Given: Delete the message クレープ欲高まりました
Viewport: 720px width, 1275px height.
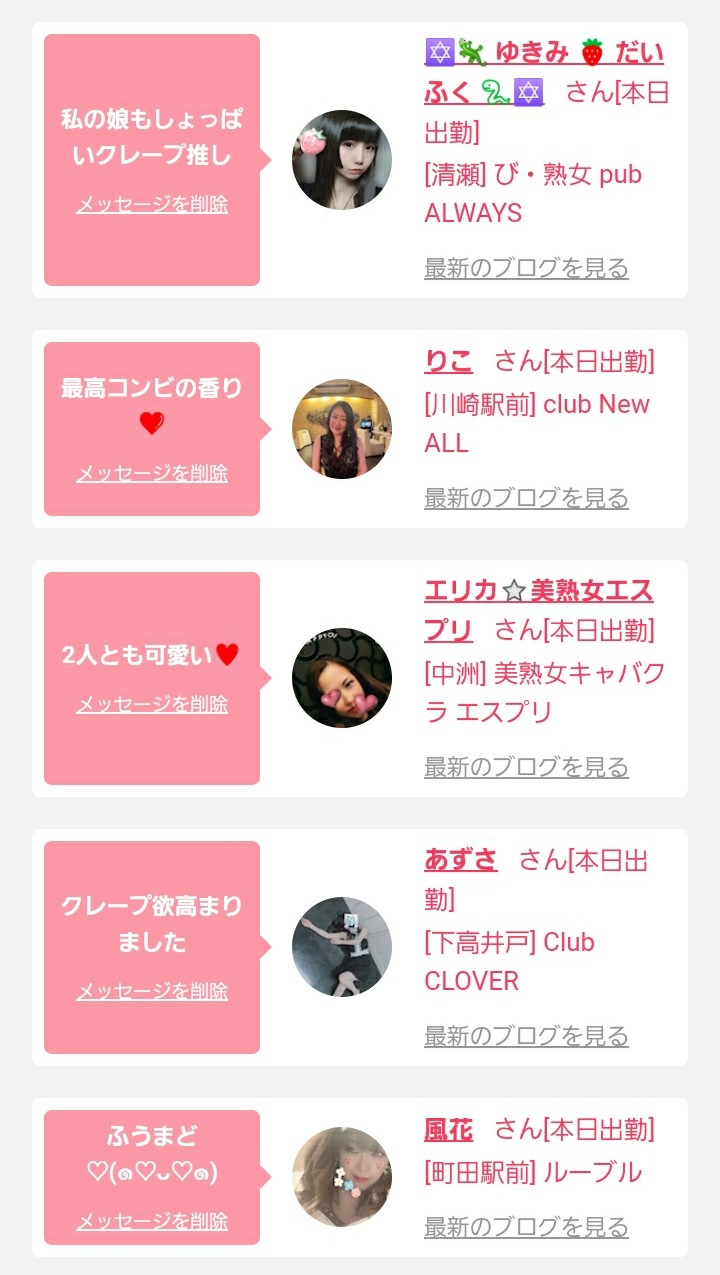Looking at the screenshot, I should point(152,991).
